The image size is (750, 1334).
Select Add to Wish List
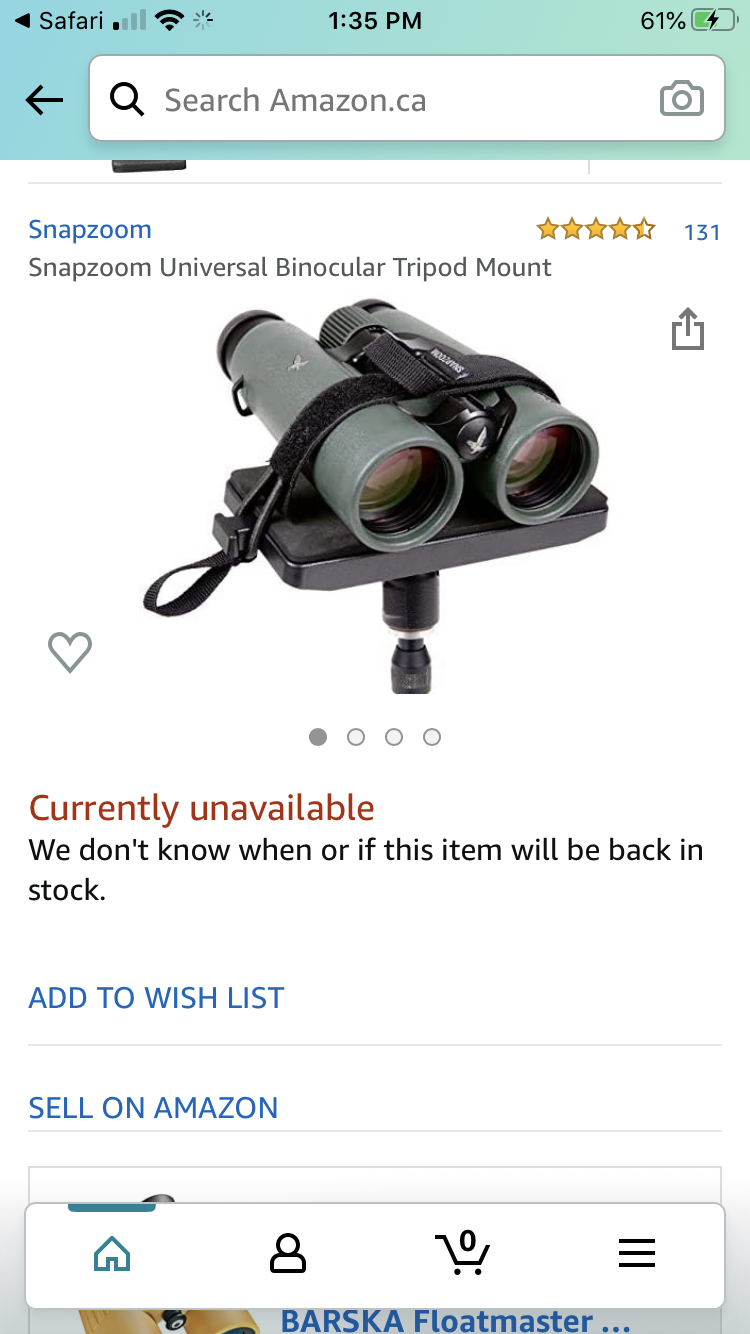point(156,997)
